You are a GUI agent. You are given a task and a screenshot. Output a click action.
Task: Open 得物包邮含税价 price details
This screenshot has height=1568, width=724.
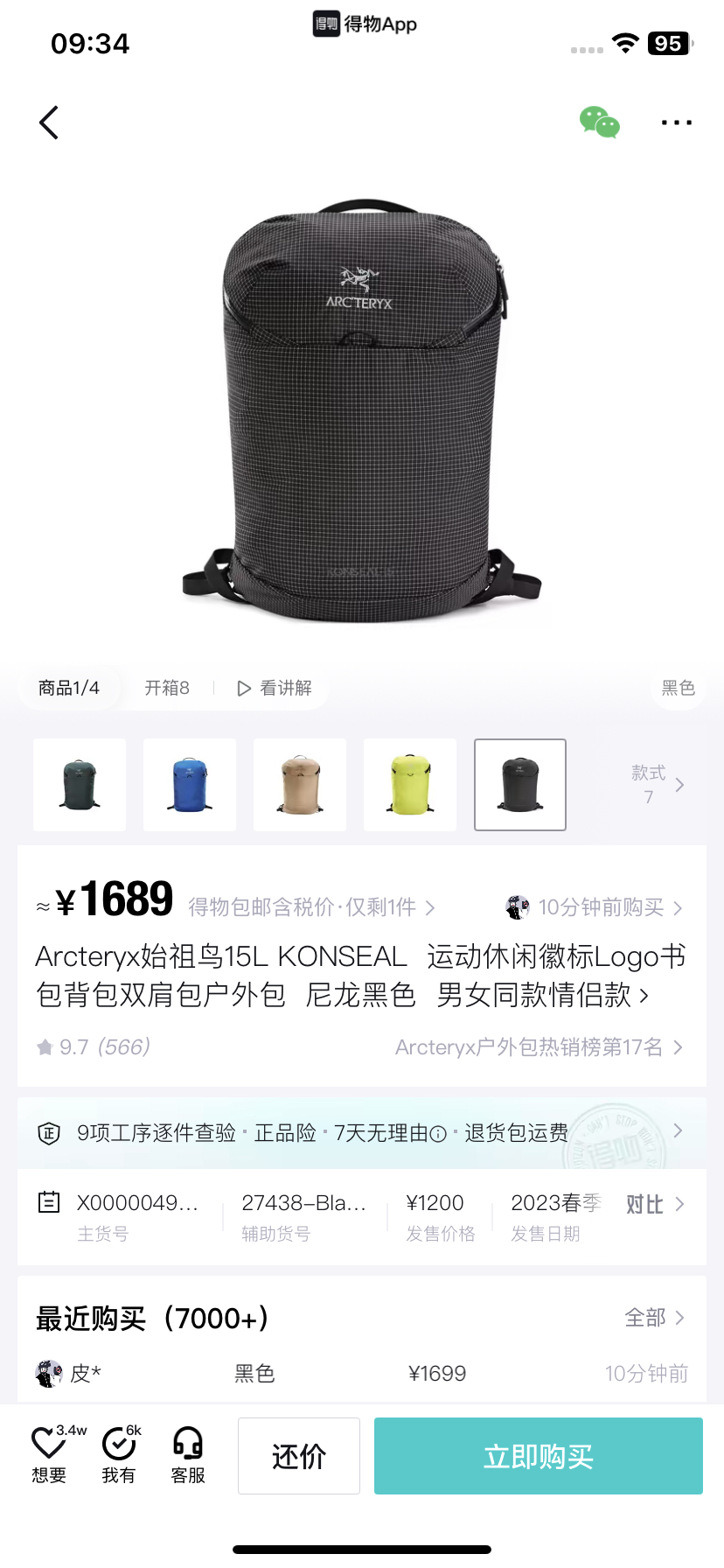coord(311,907)
